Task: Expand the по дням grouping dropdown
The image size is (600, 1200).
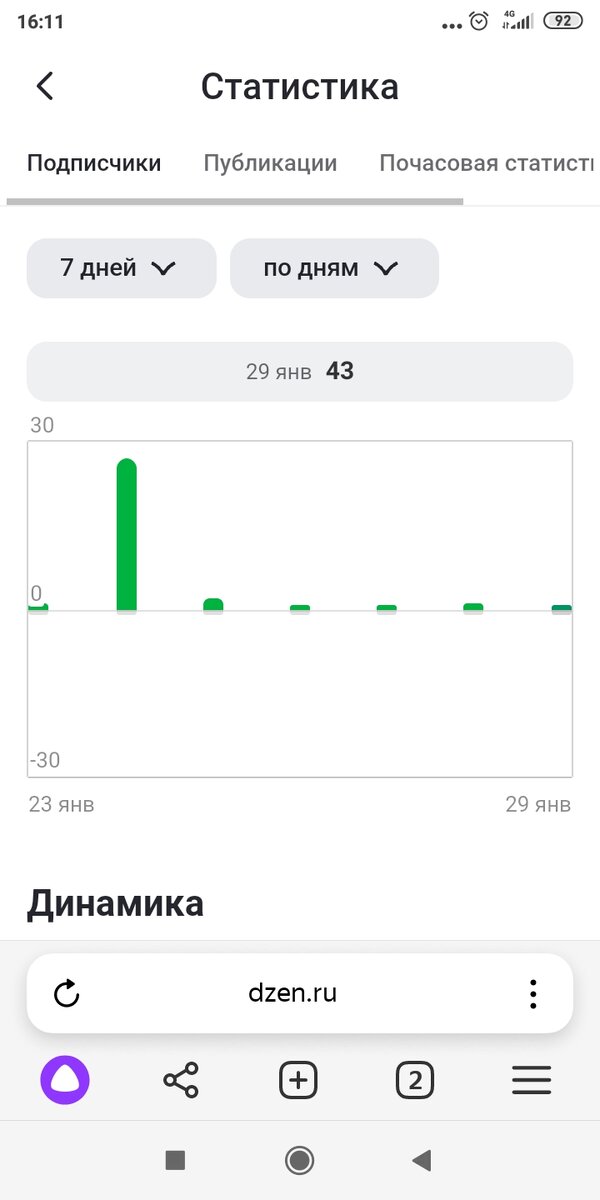Action: tap(334, 268)
